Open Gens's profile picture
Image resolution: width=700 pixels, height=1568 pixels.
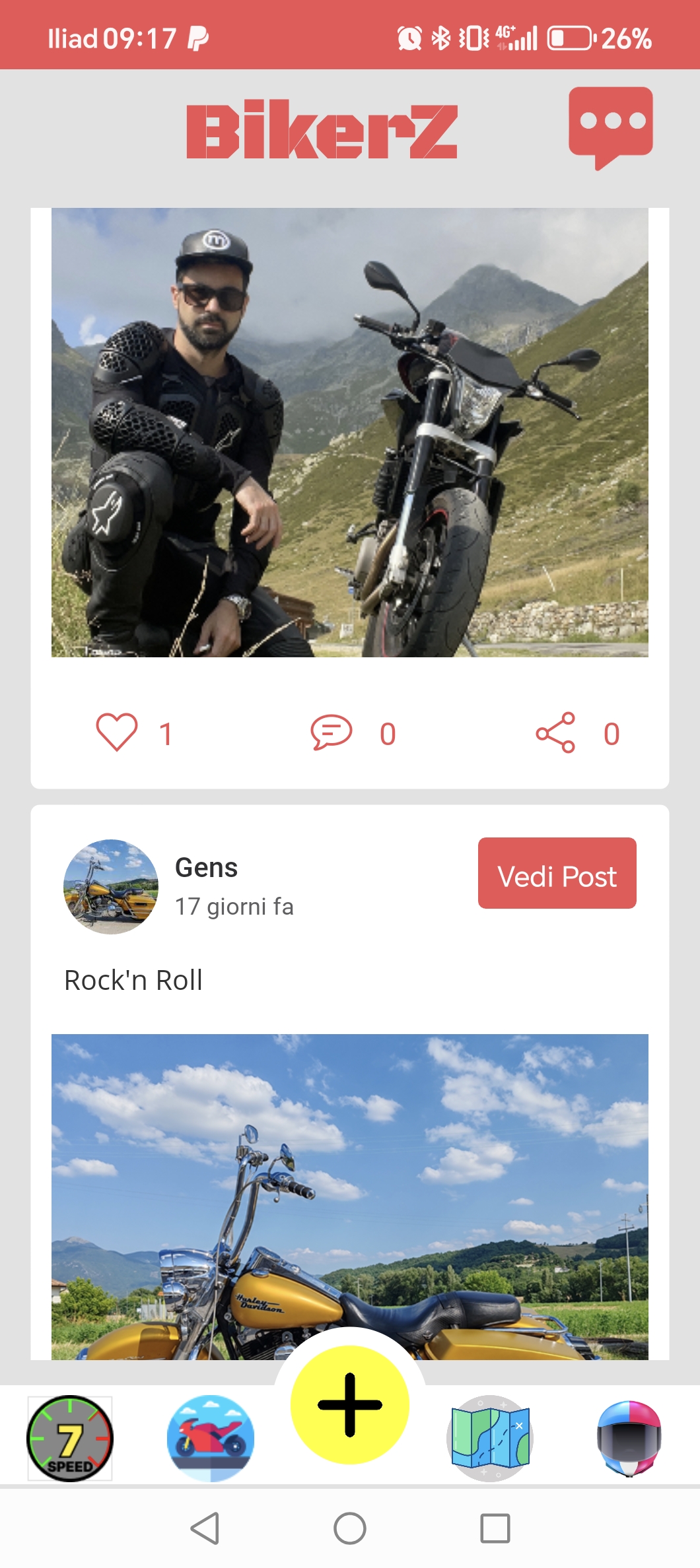pyautogui.click(x=111, y=886)
